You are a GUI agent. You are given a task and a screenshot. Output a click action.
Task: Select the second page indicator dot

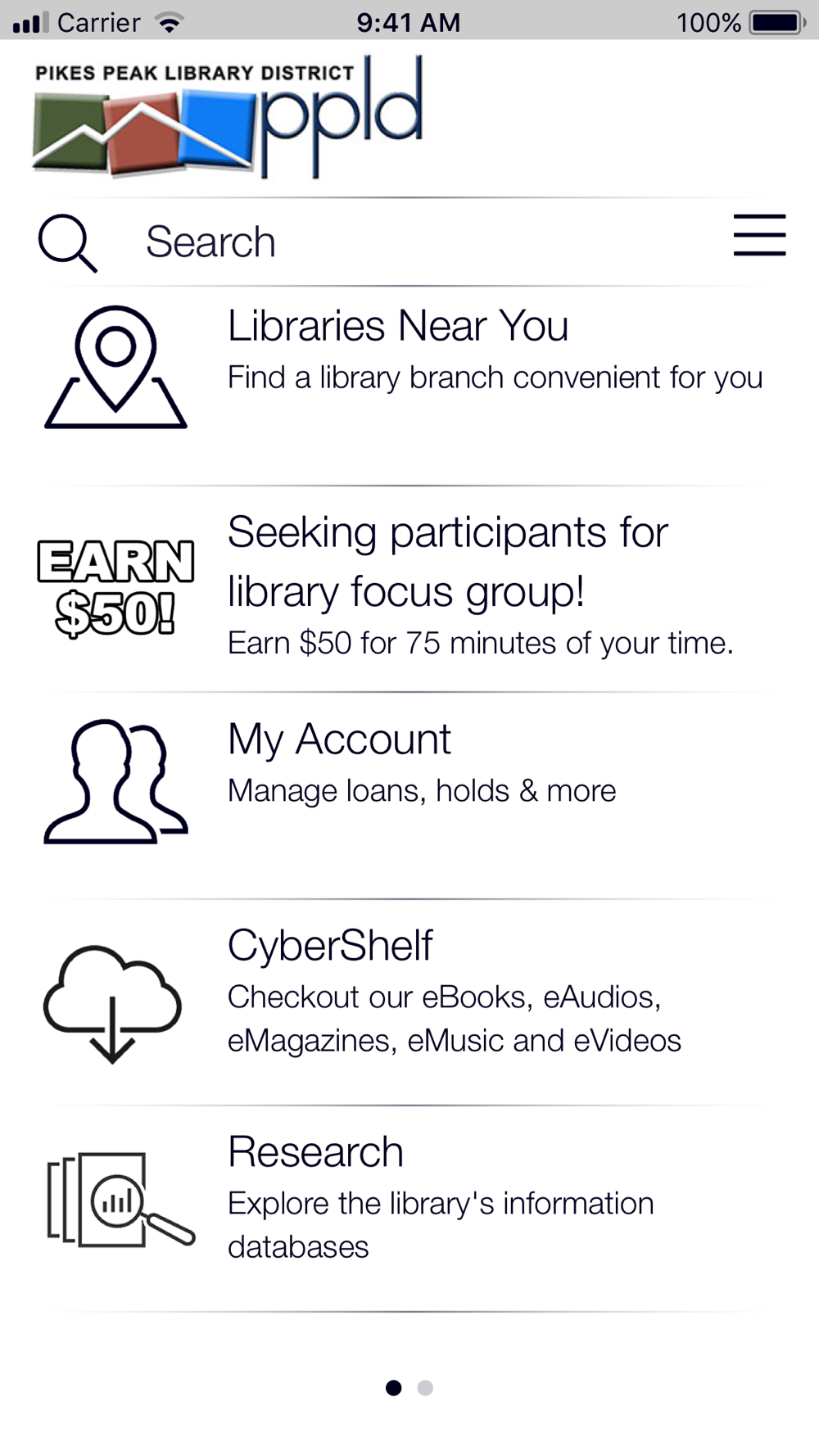425,1387
